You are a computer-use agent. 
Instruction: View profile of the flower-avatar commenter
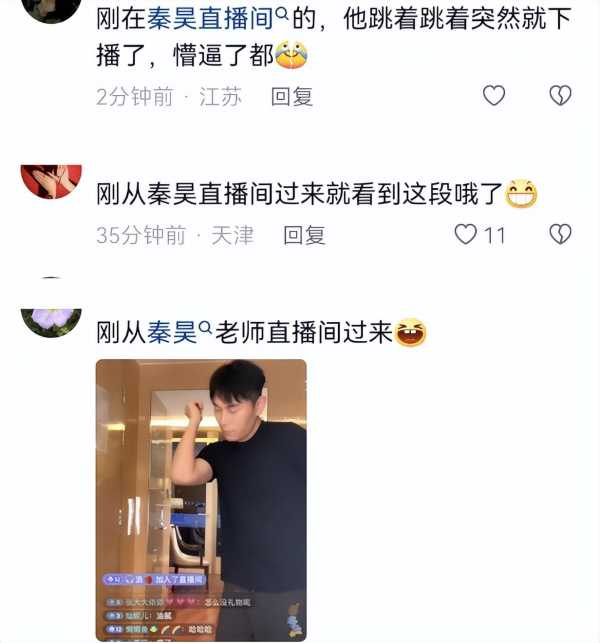coord(51,321)
